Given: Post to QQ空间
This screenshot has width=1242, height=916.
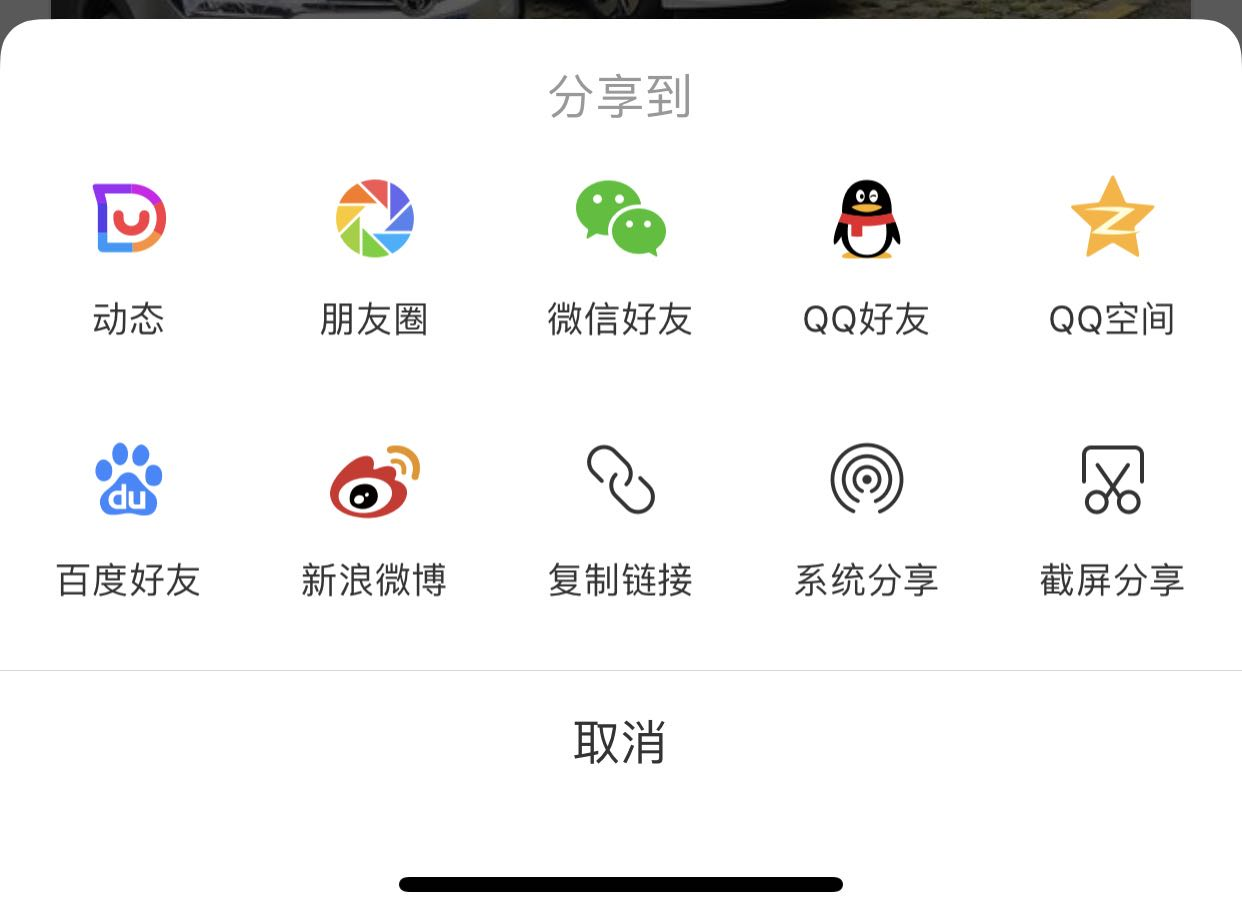Looking at the screenshot, I should point(1112,219).
